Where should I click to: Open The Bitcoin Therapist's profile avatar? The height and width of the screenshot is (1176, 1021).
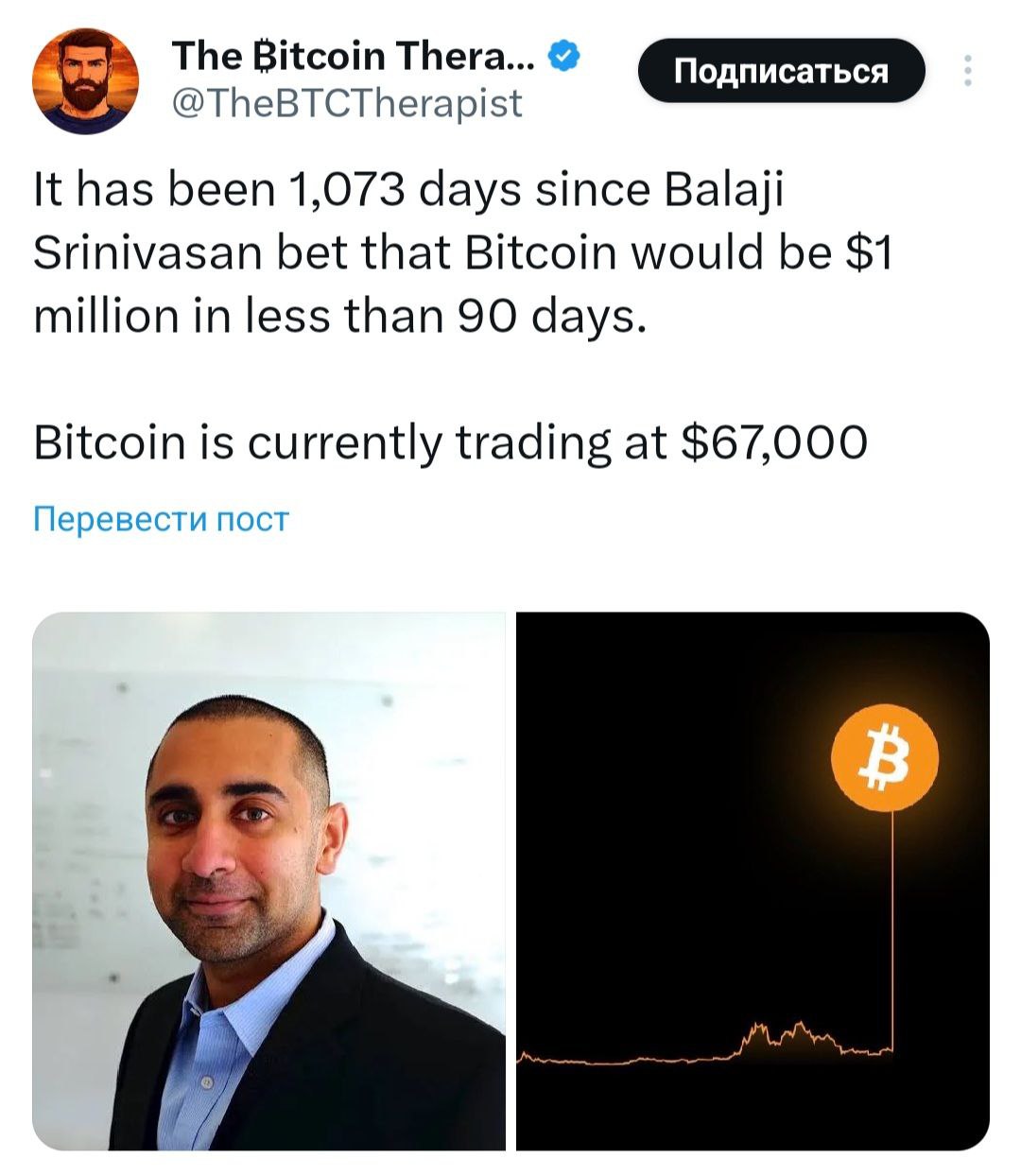point(85,80)
